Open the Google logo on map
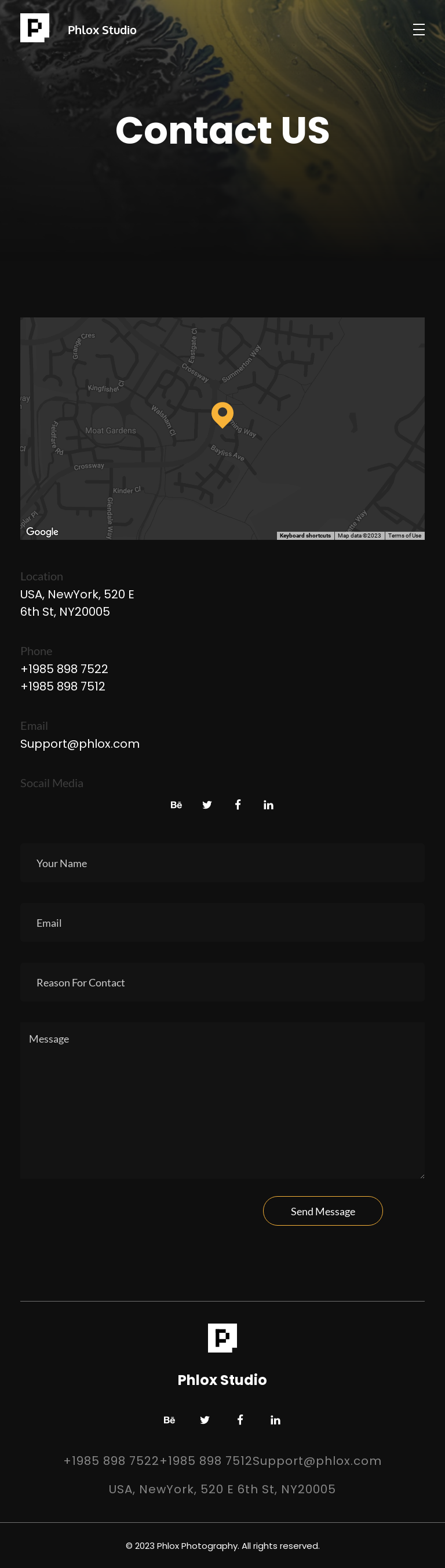Image resolution: width=445 pixels, height=1568 pixels. (42, 531)
